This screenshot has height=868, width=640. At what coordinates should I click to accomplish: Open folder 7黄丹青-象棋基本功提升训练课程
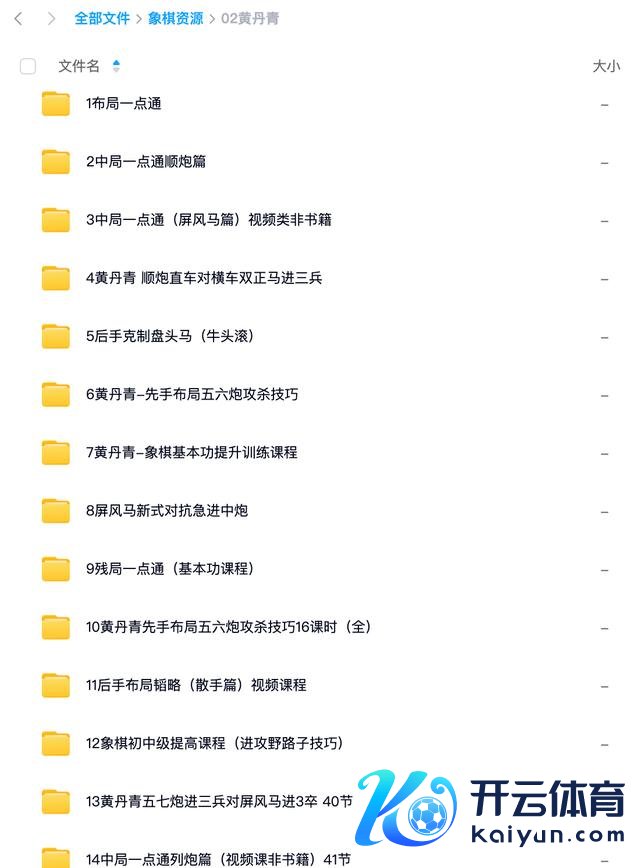(192, 452)
